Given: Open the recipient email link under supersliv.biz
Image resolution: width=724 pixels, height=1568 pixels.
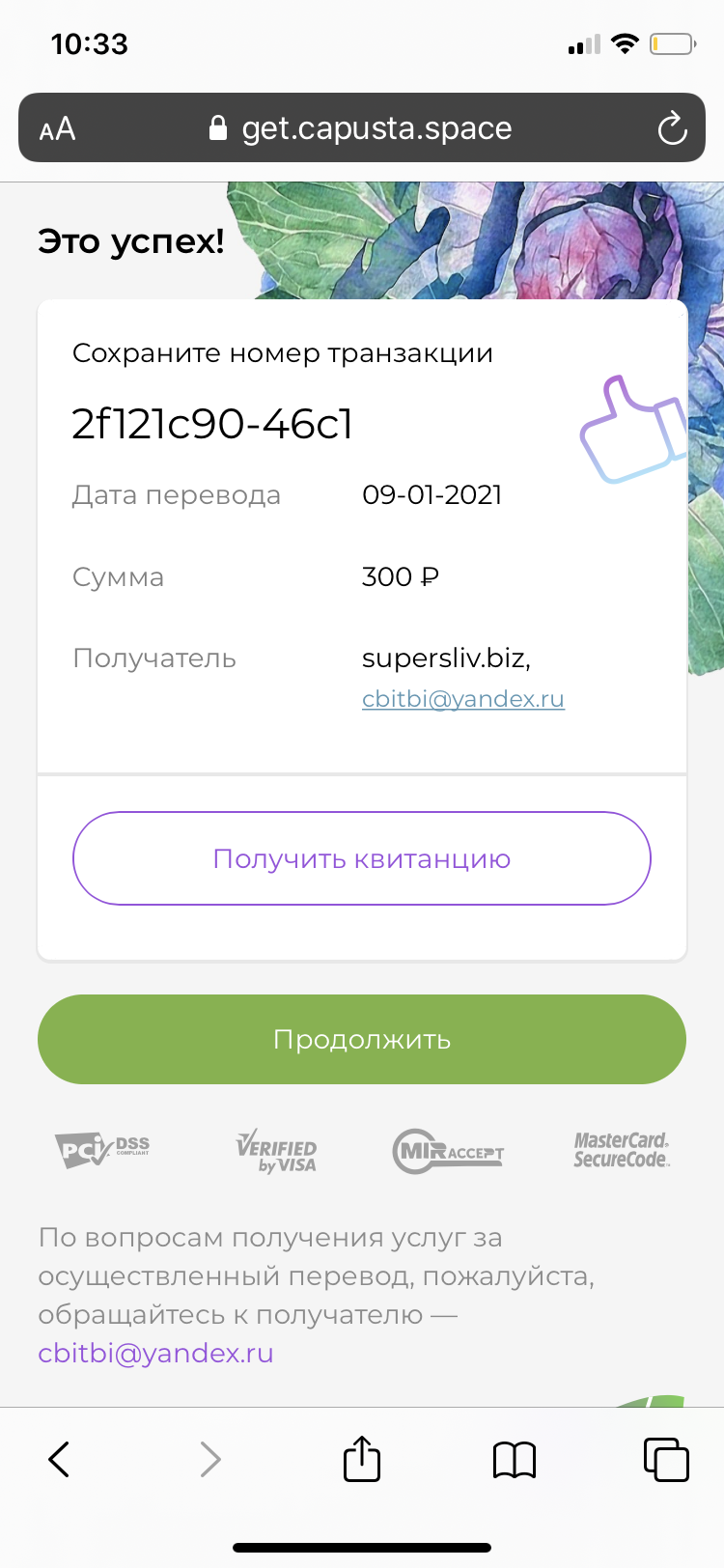Looking at the screenshot, I should (x=463, y=699).
